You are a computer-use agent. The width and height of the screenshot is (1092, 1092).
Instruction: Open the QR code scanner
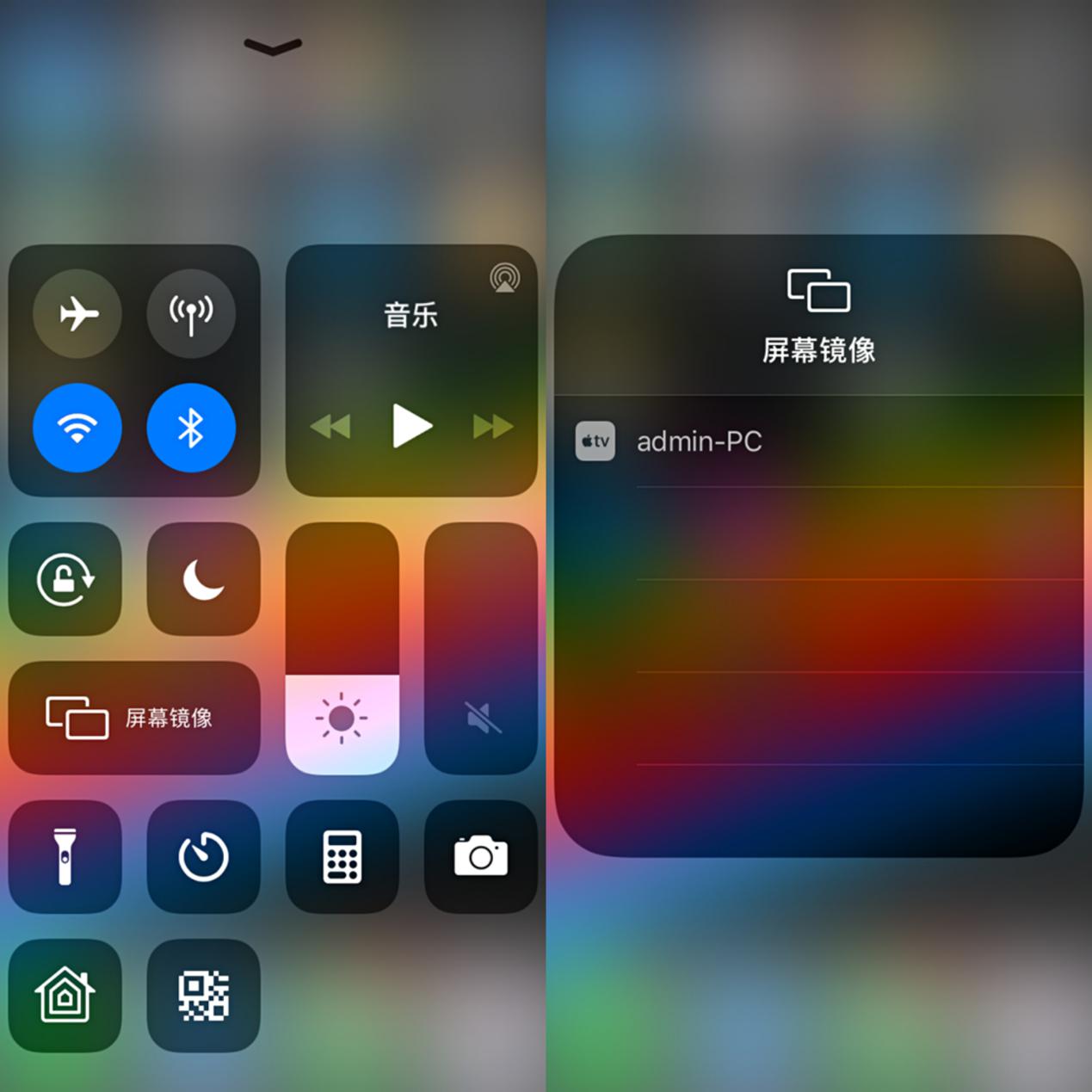click(203, 996)
